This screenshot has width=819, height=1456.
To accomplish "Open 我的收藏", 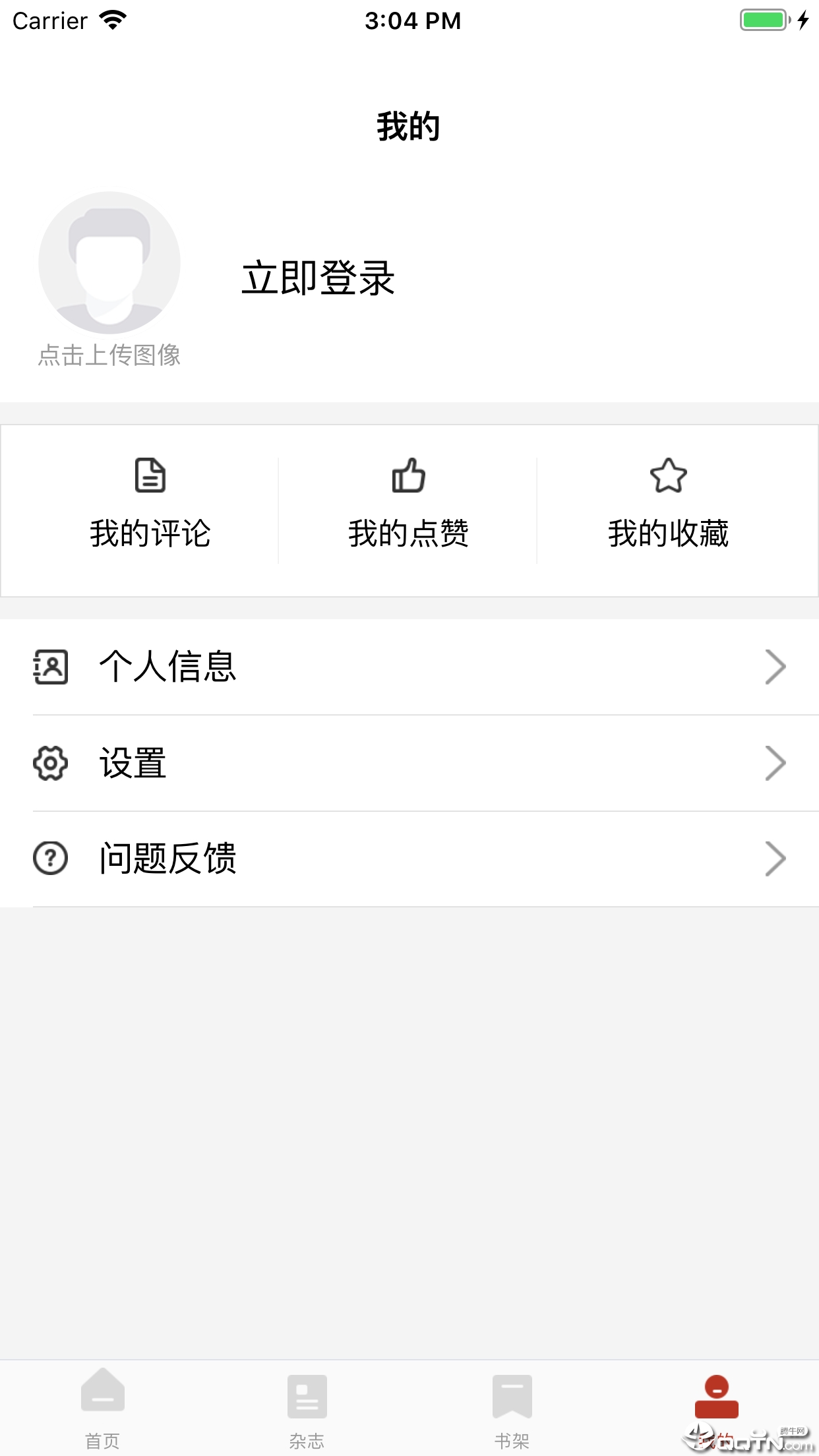I will point(668,505).
